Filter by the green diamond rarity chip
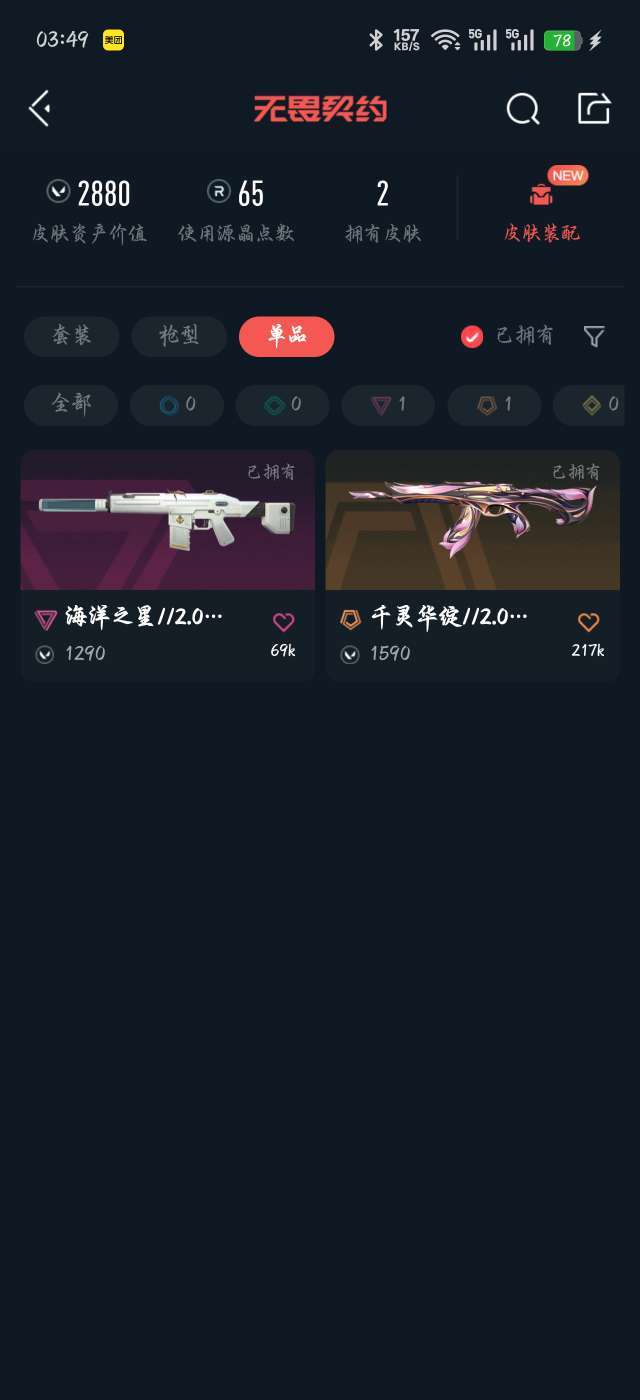The width and height of the screenshot is (640, 1400). pos(283,405)
